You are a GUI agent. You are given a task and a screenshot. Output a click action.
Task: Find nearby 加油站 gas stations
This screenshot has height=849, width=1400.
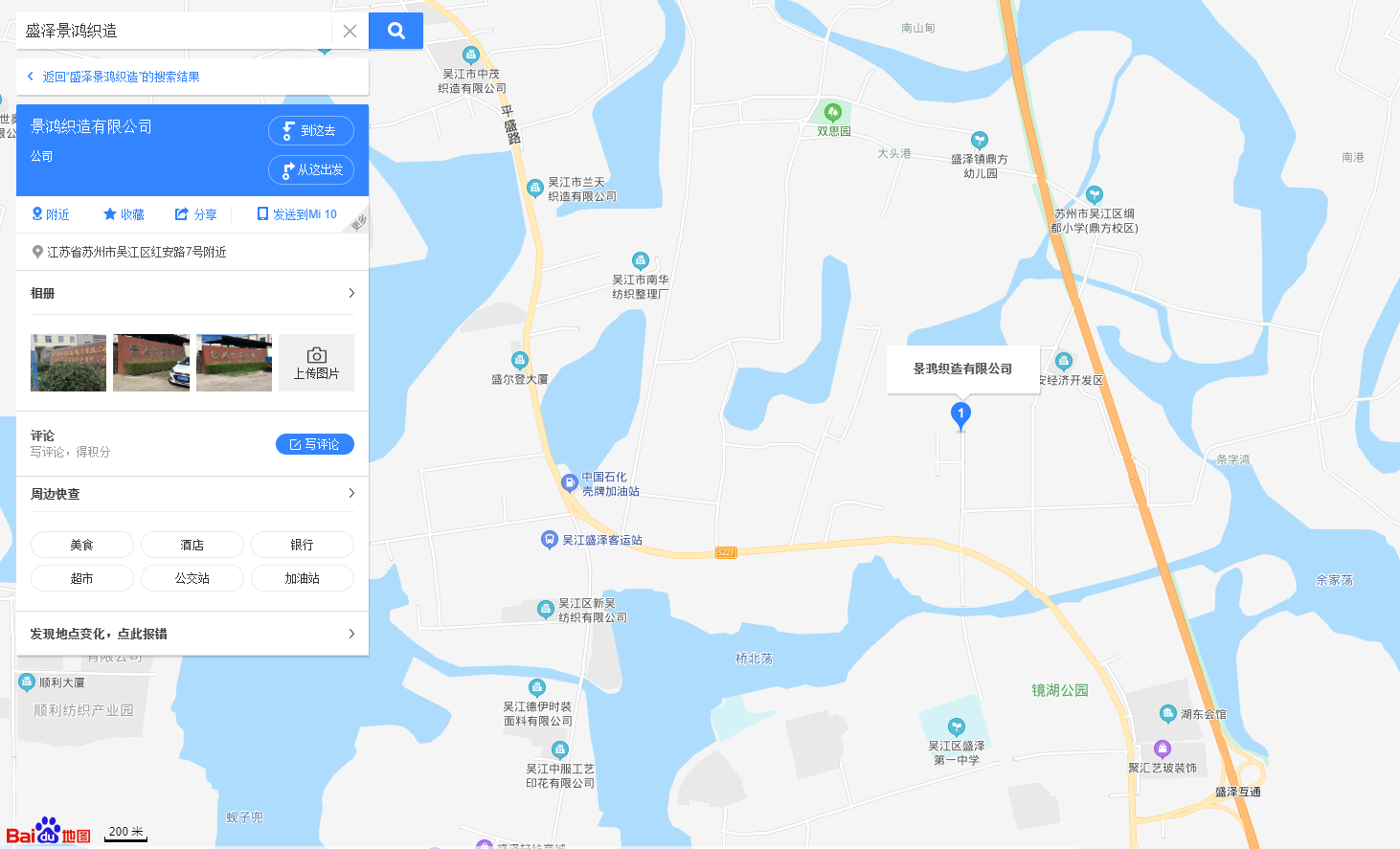(x=302, y=578)
